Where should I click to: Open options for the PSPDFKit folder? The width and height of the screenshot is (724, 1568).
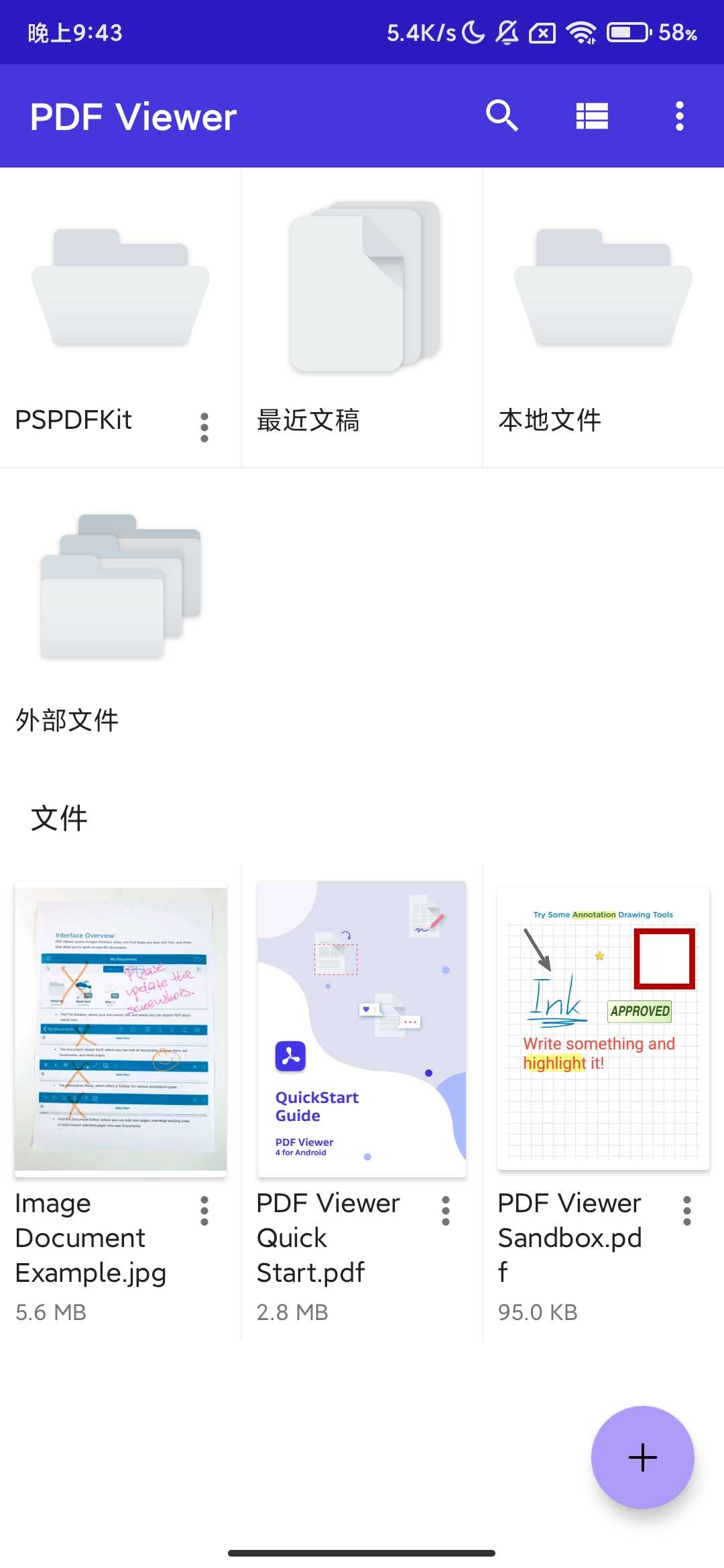204,427
